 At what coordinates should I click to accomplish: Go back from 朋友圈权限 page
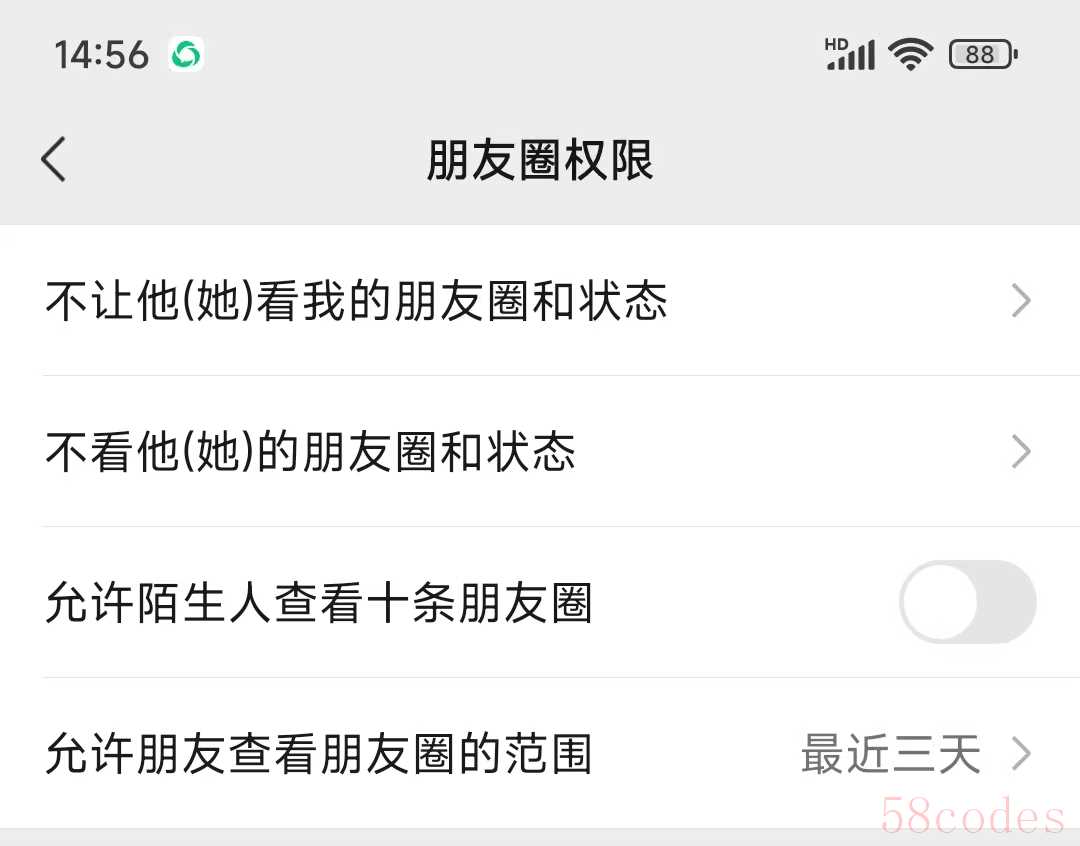click(x=54, y=160)
